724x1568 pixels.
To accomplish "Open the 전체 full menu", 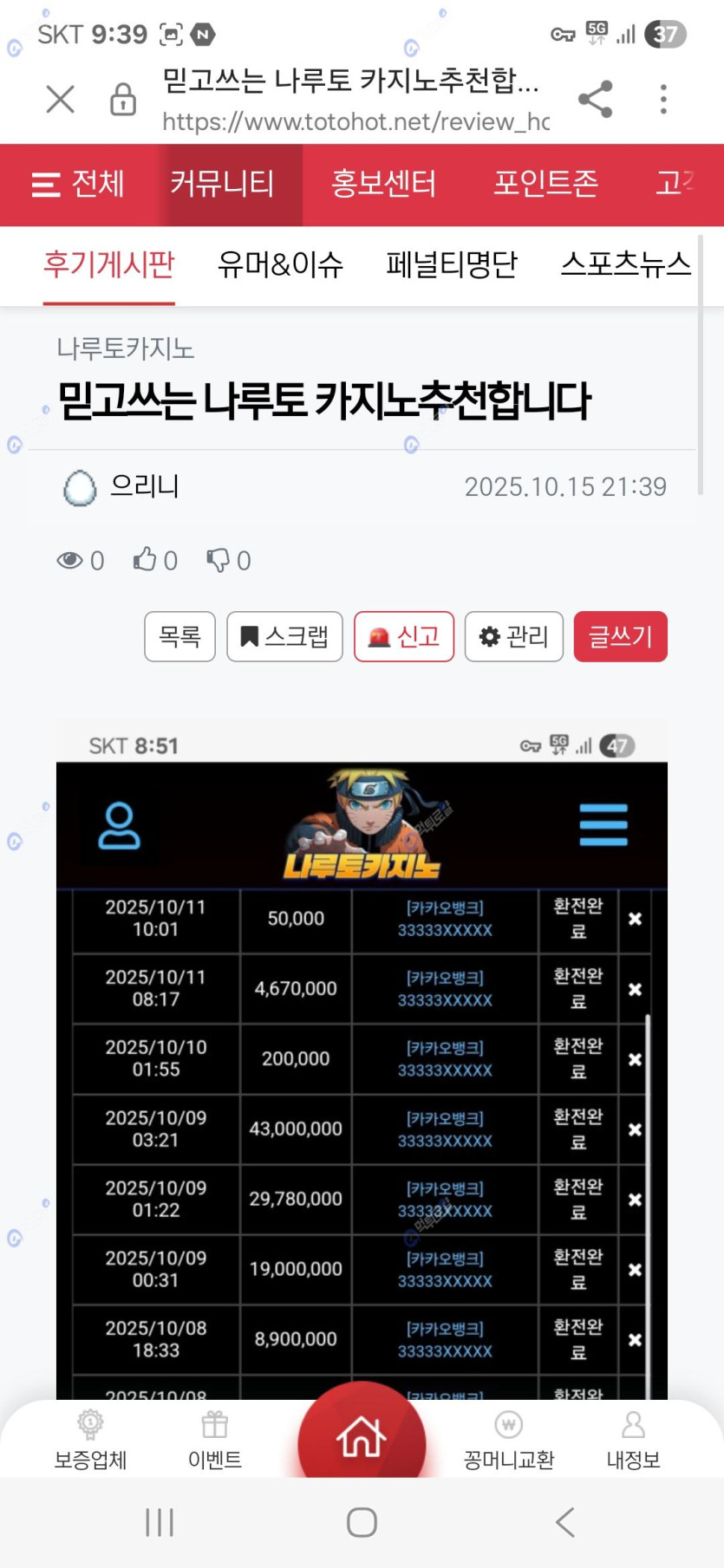I will coord(78,184).
